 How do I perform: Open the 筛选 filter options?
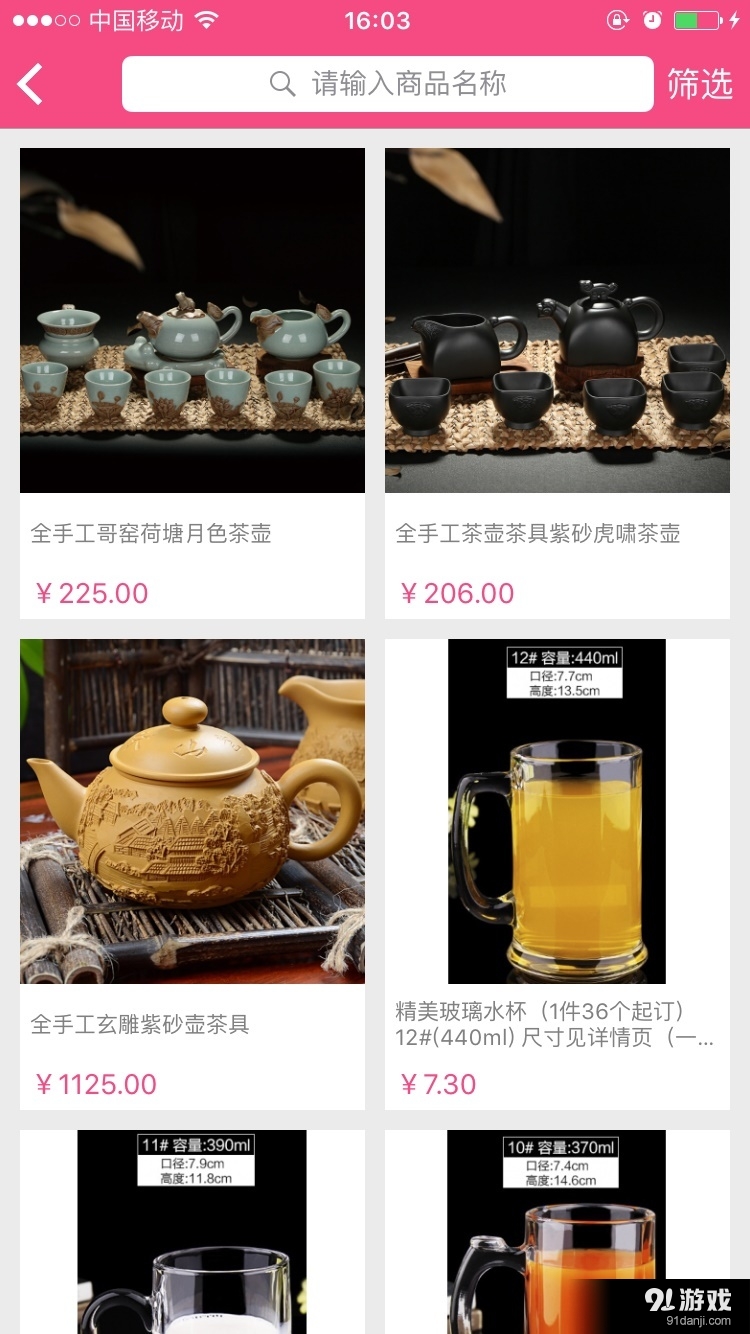coord(700,84)
